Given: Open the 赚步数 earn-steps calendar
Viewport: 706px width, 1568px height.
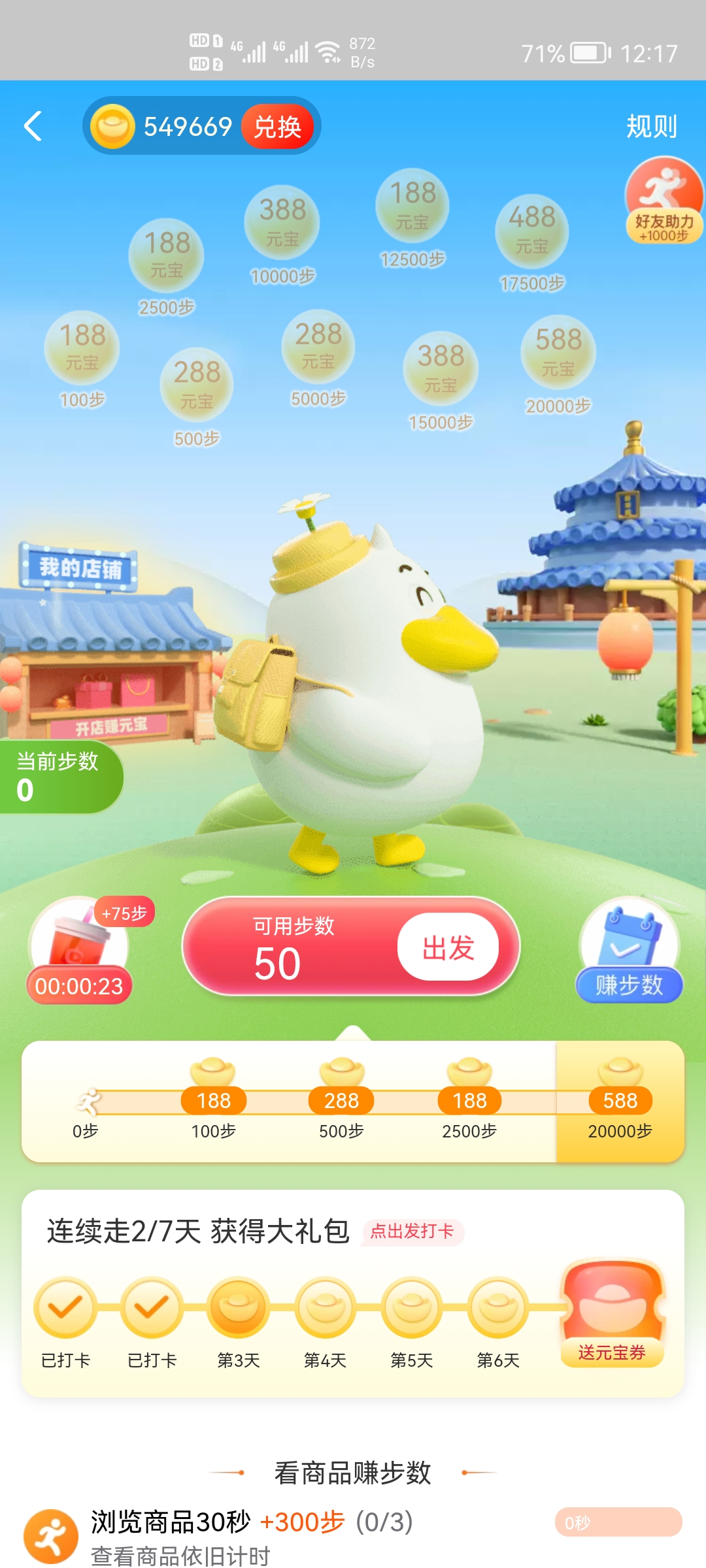Looking at the screenshot, I should (628, 951).
